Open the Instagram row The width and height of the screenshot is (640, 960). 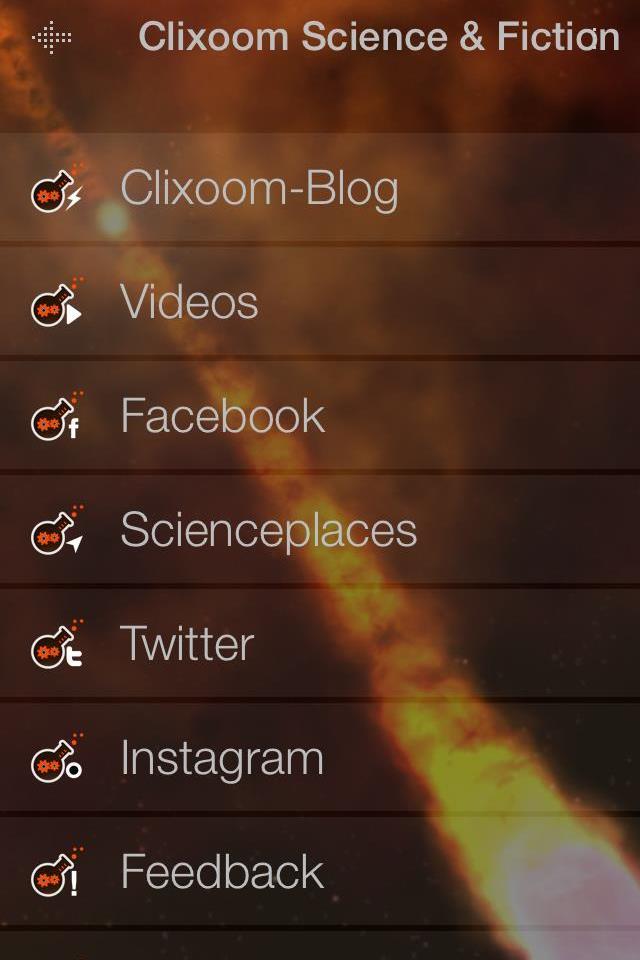point(222,758)
